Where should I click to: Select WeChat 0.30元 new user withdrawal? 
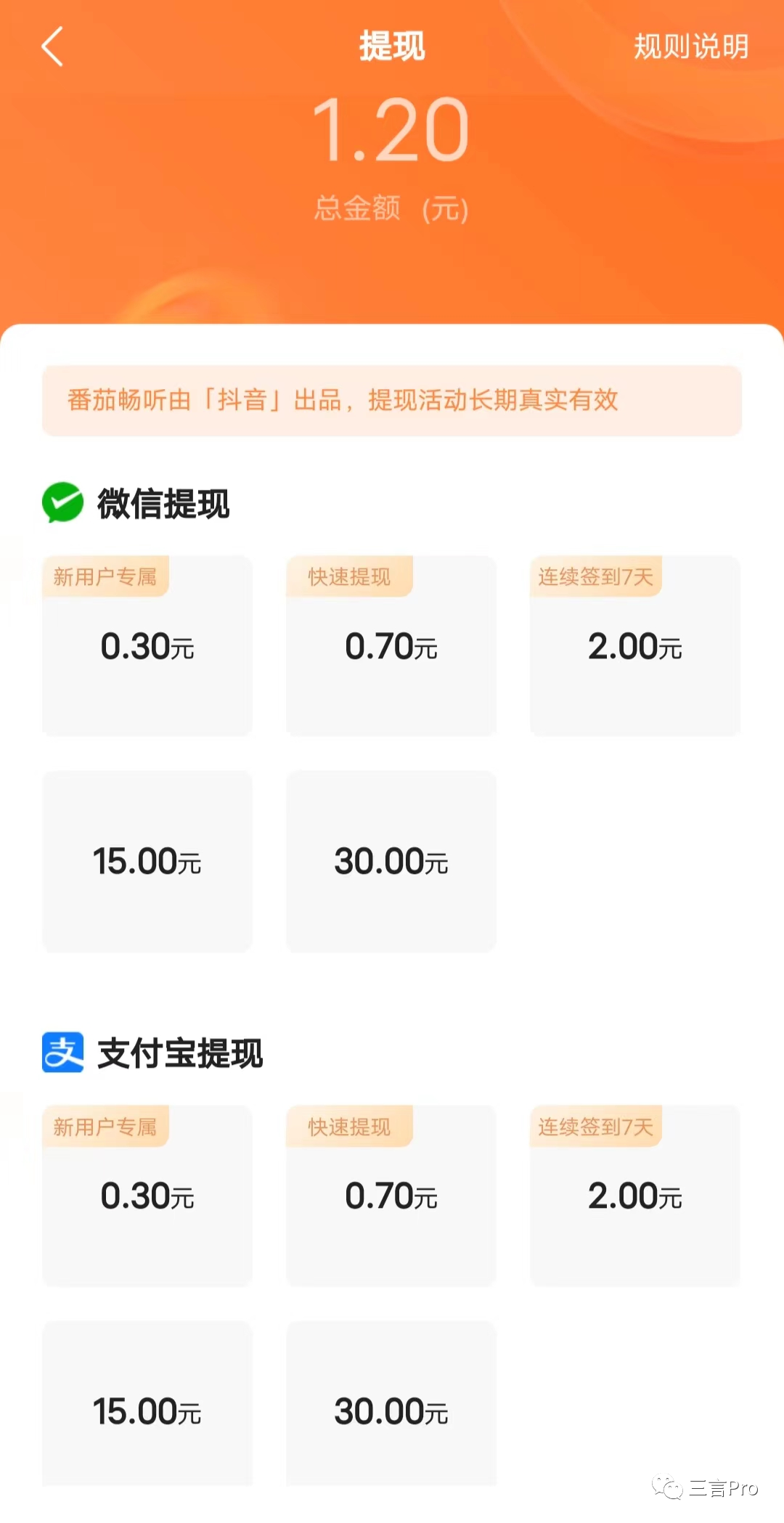(147, 646)
